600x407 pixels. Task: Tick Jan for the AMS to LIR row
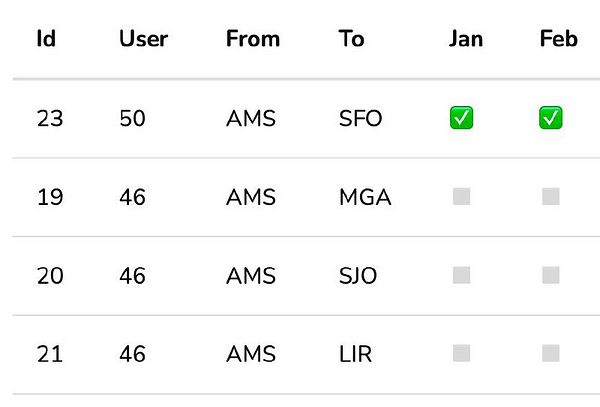point(461,353)
